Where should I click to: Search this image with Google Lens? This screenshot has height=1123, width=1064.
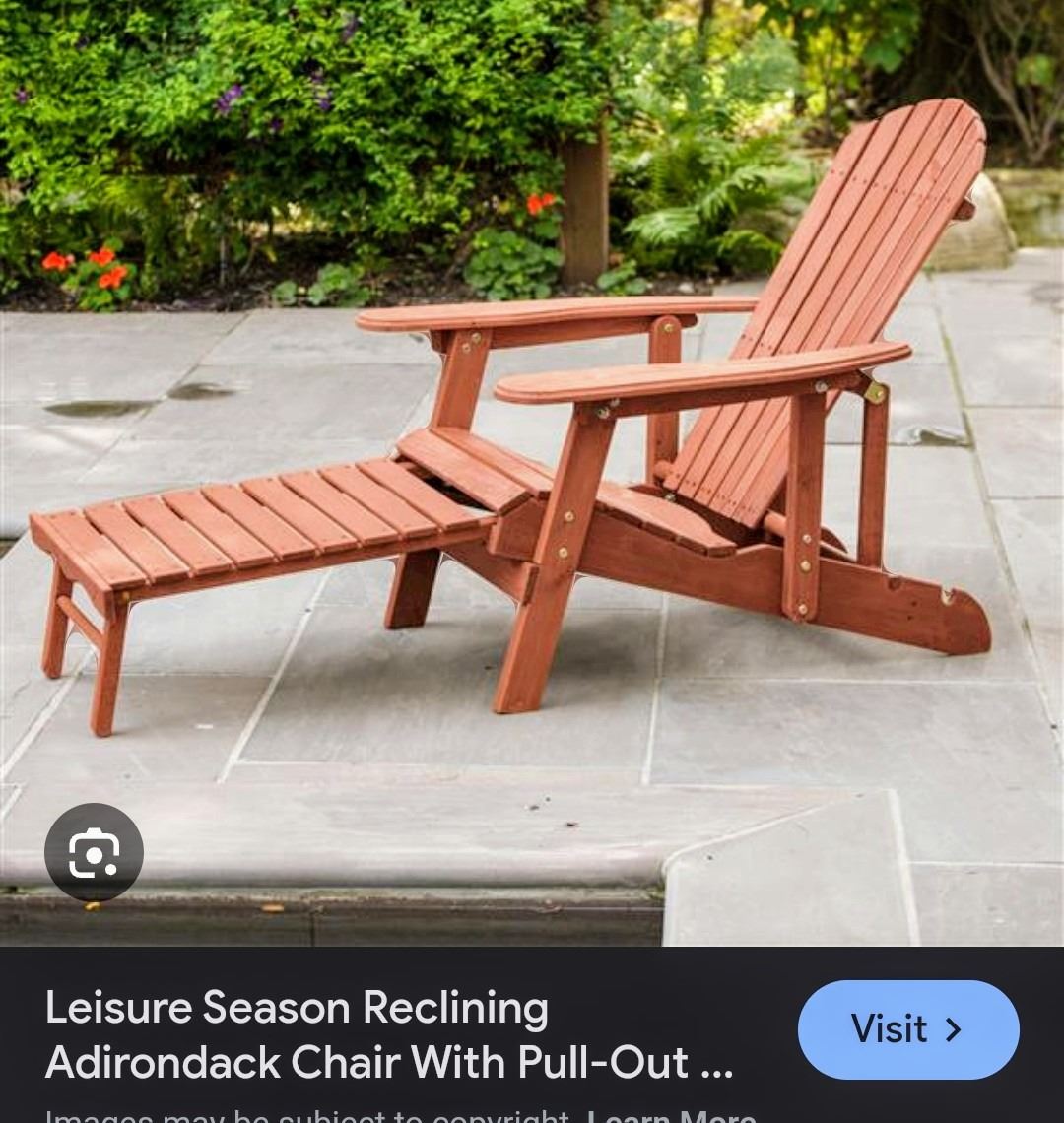(94, 852)
